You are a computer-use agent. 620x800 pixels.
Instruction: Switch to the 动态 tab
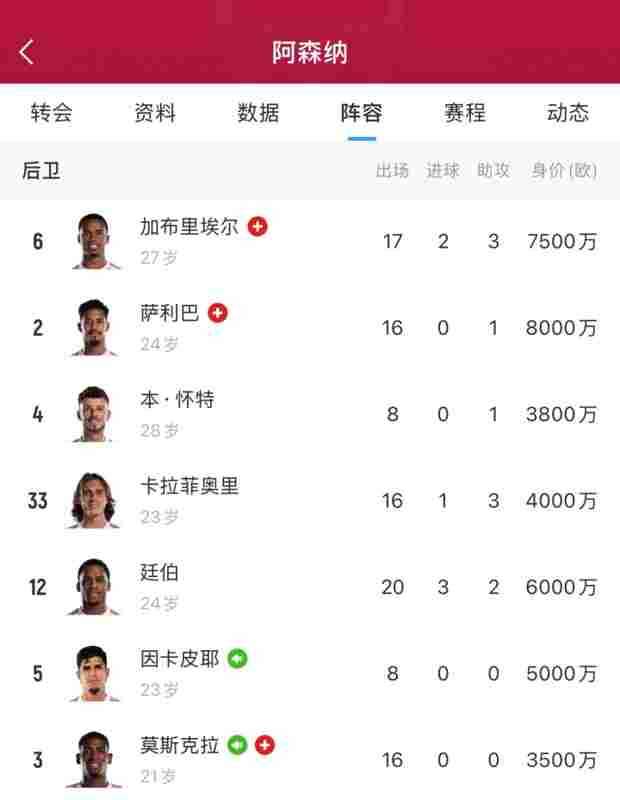coord(568,113)
